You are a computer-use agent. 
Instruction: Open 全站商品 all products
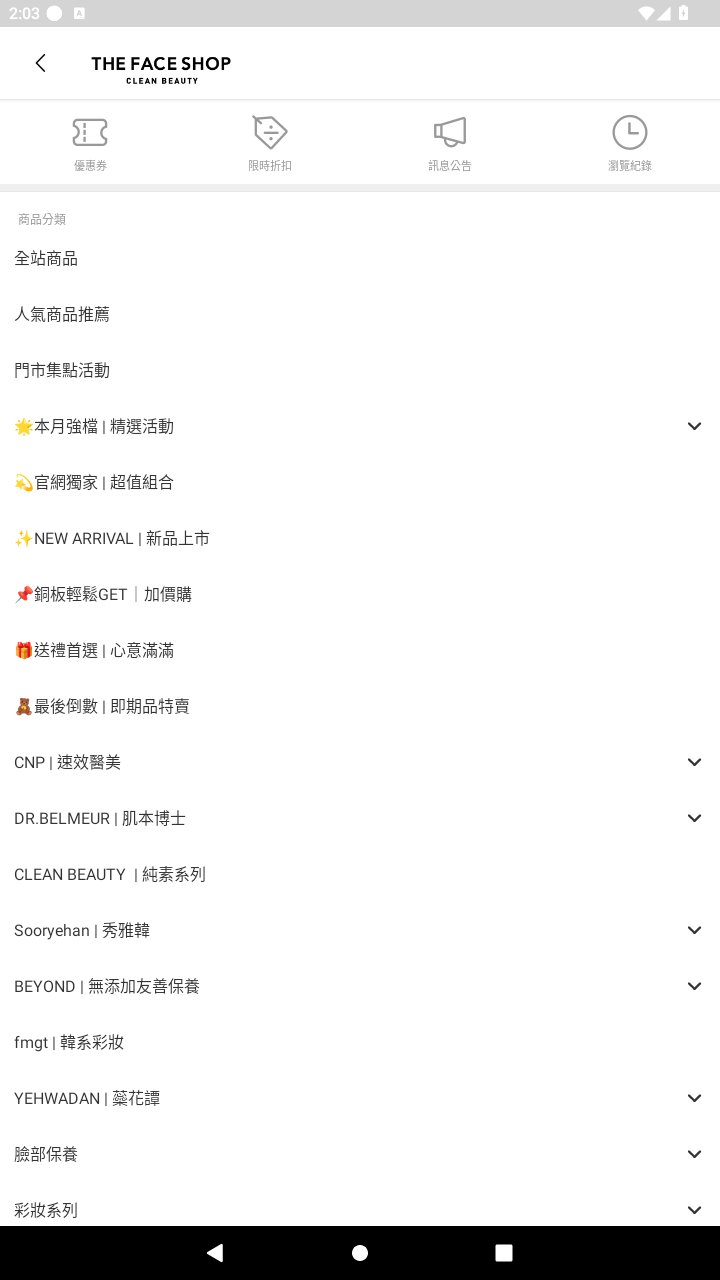46,259
